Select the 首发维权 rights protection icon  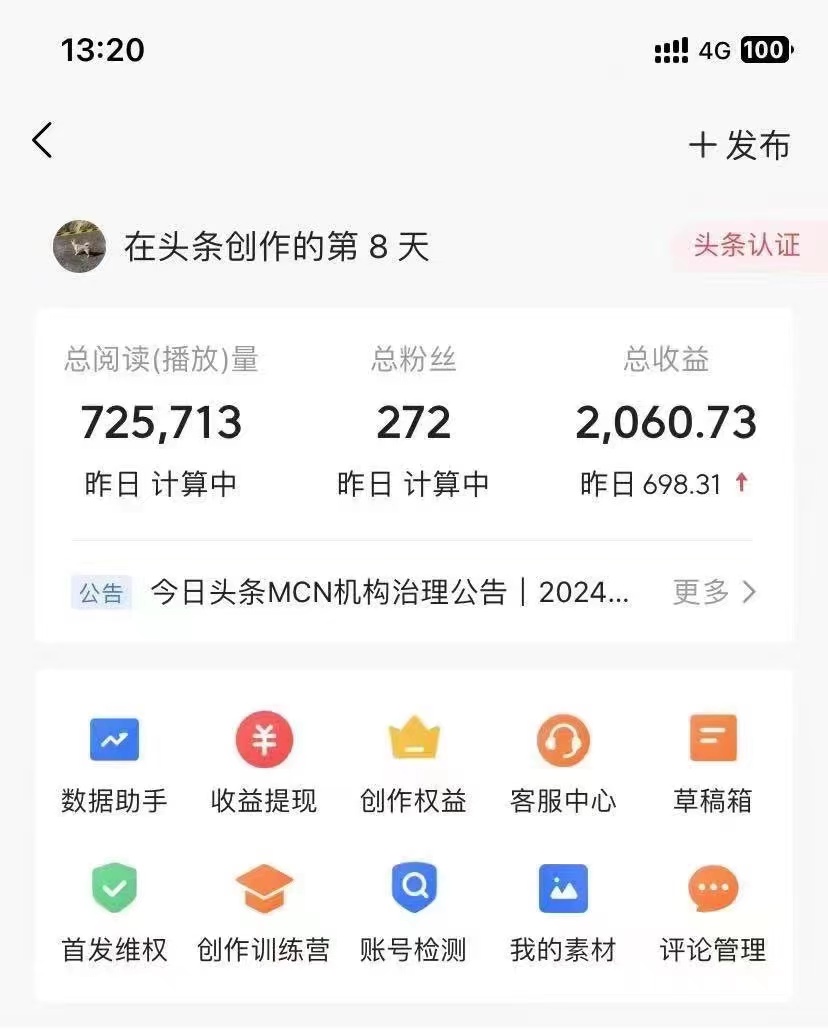pyautogui.click(x=113, y=910)
